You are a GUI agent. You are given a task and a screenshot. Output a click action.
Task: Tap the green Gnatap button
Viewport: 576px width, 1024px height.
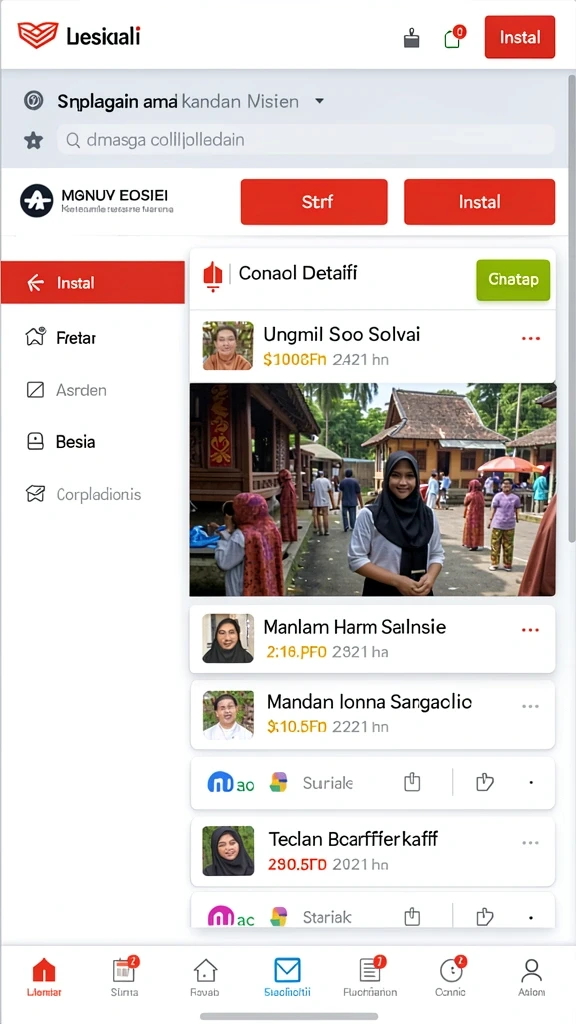pos(513,280)
